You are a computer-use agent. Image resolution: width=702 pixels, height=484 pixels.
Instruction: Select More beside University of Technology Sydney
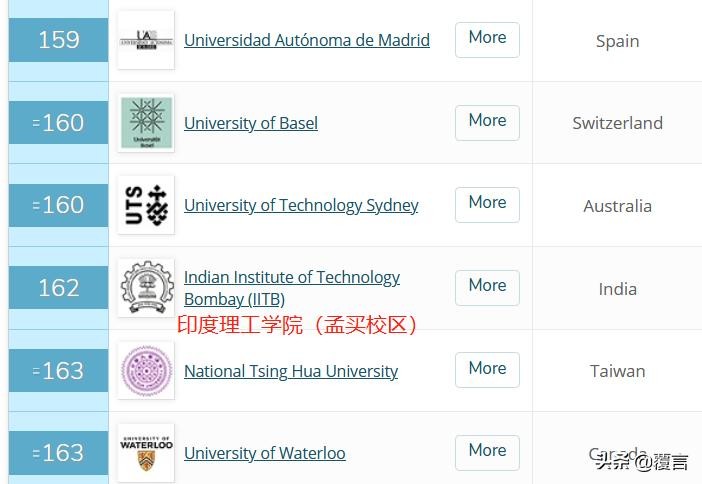[x=487, y=204]
